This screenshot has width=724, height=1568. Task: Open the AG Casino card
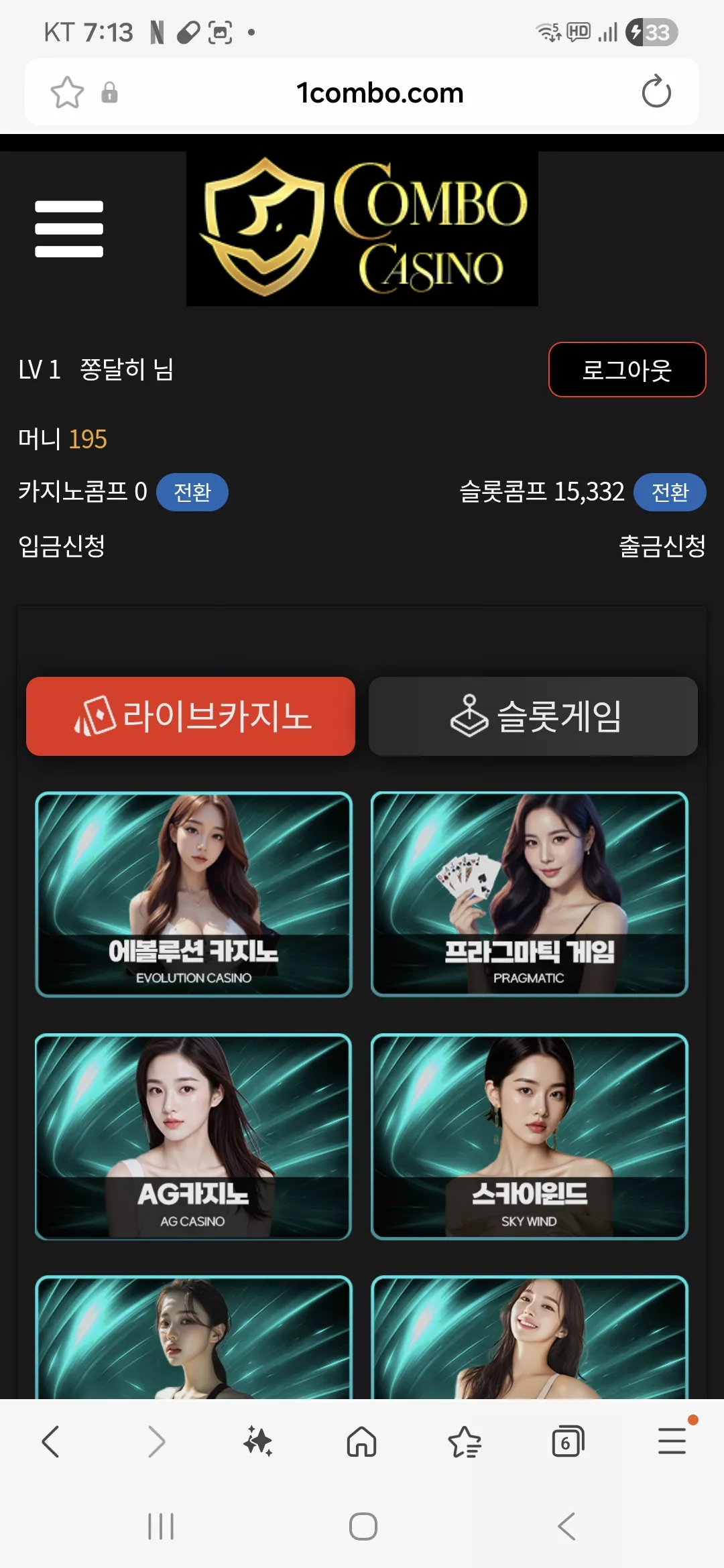click(194, 1137)
